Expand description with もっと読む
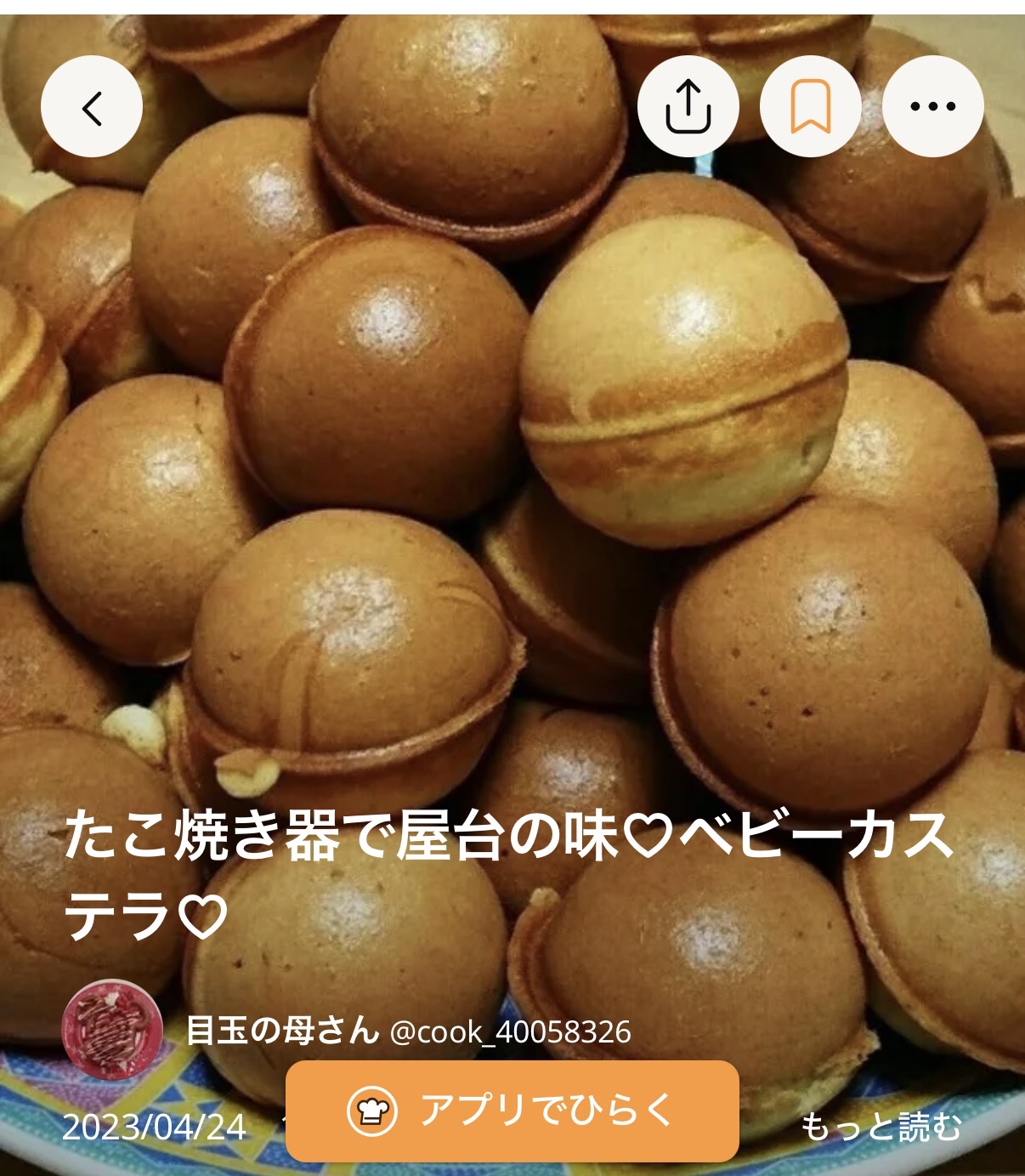 point(881,1127)
